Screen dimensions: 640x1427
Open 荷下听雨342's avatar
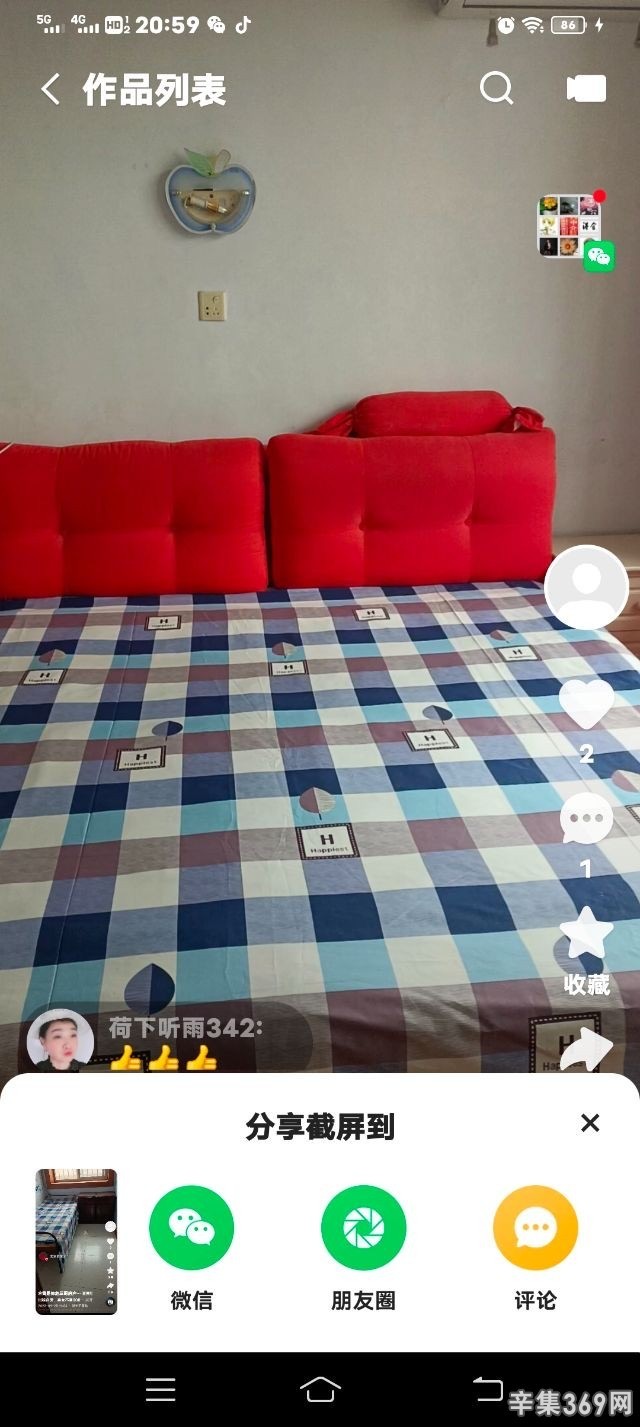pyautogui.click(x=60, y=1042)
